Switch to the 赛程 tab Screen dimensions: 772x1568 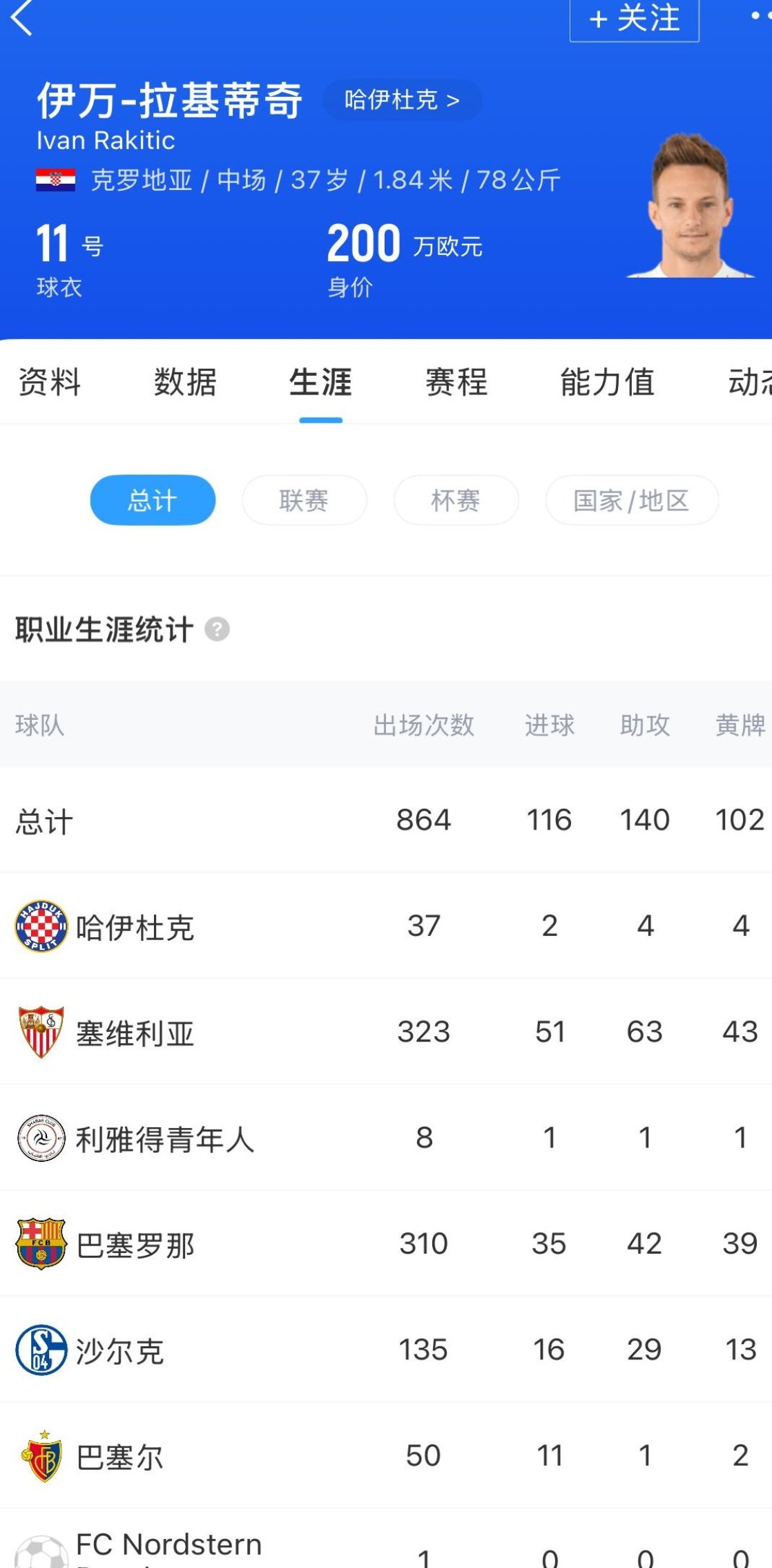click(456, 382)
